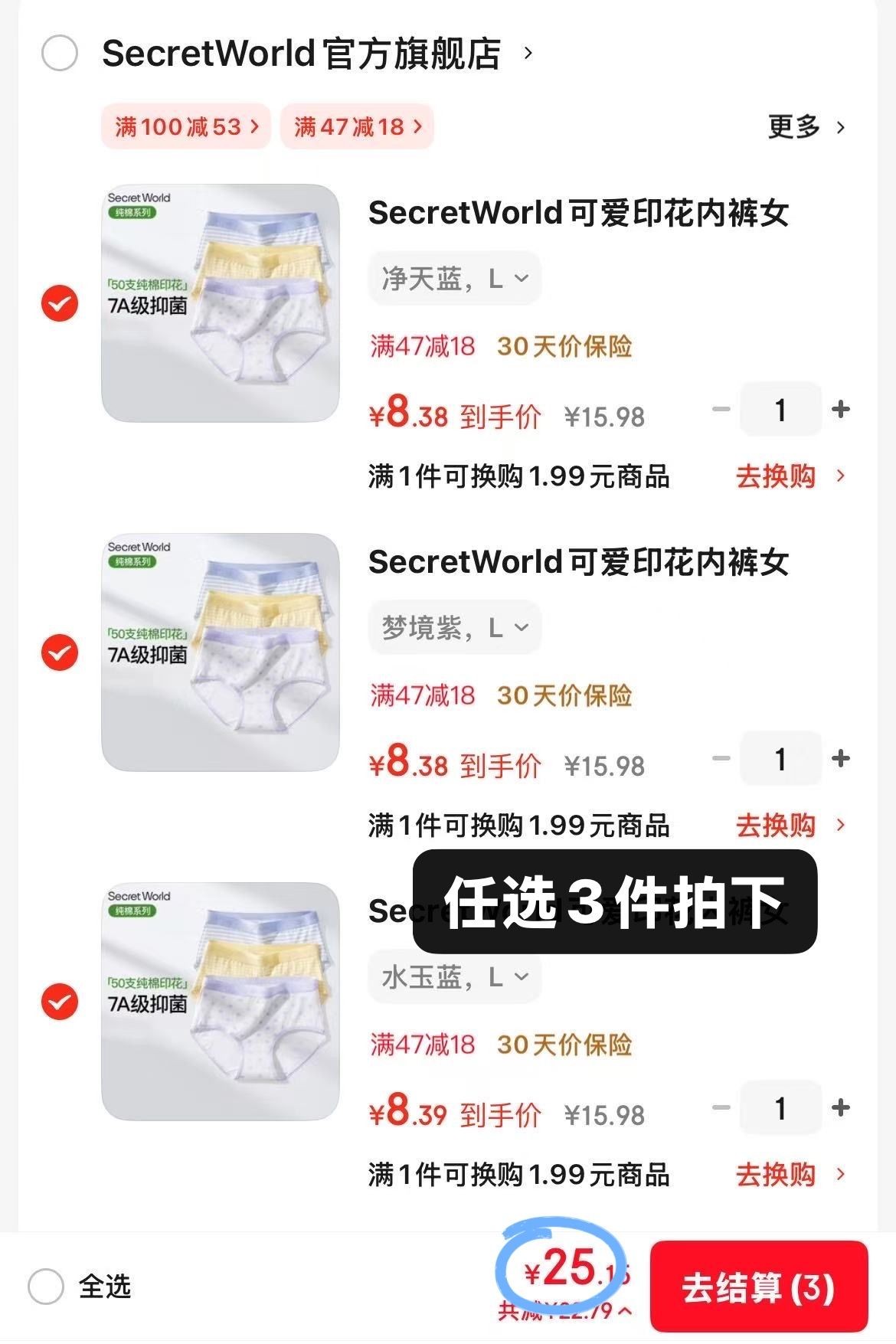This screenshot has height=1344, width=896.
Task: Uncheck the 梦境紫 item checkbox
Action: (60, 652)
